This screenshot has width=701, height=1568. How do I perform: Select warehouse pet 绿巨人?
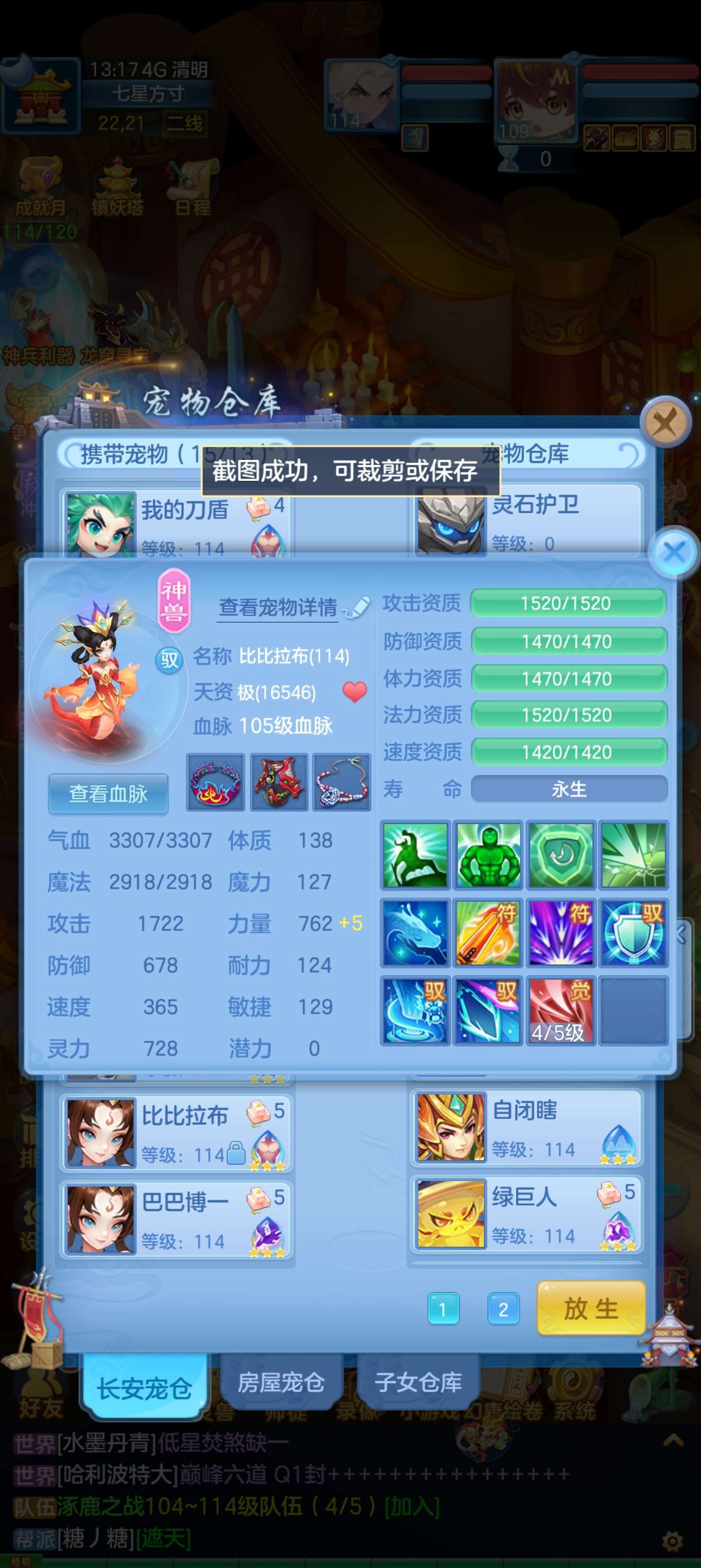(526, 1214)
